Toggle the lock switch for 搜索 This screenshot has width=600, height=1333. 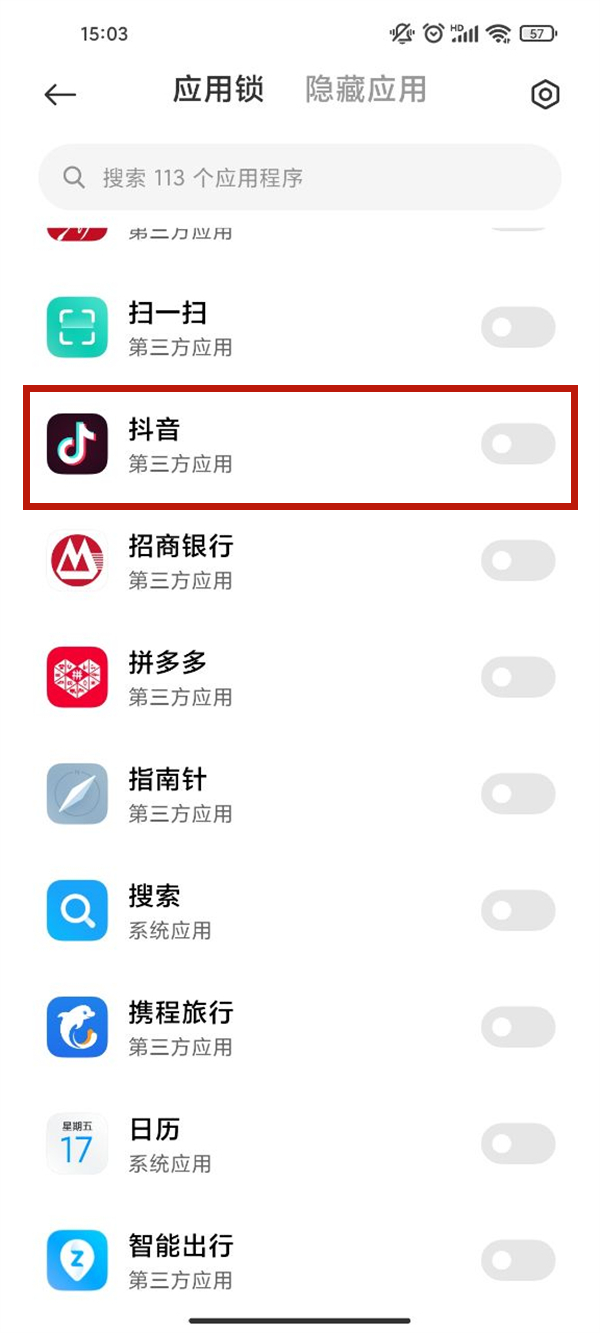(x=518, y=911)
